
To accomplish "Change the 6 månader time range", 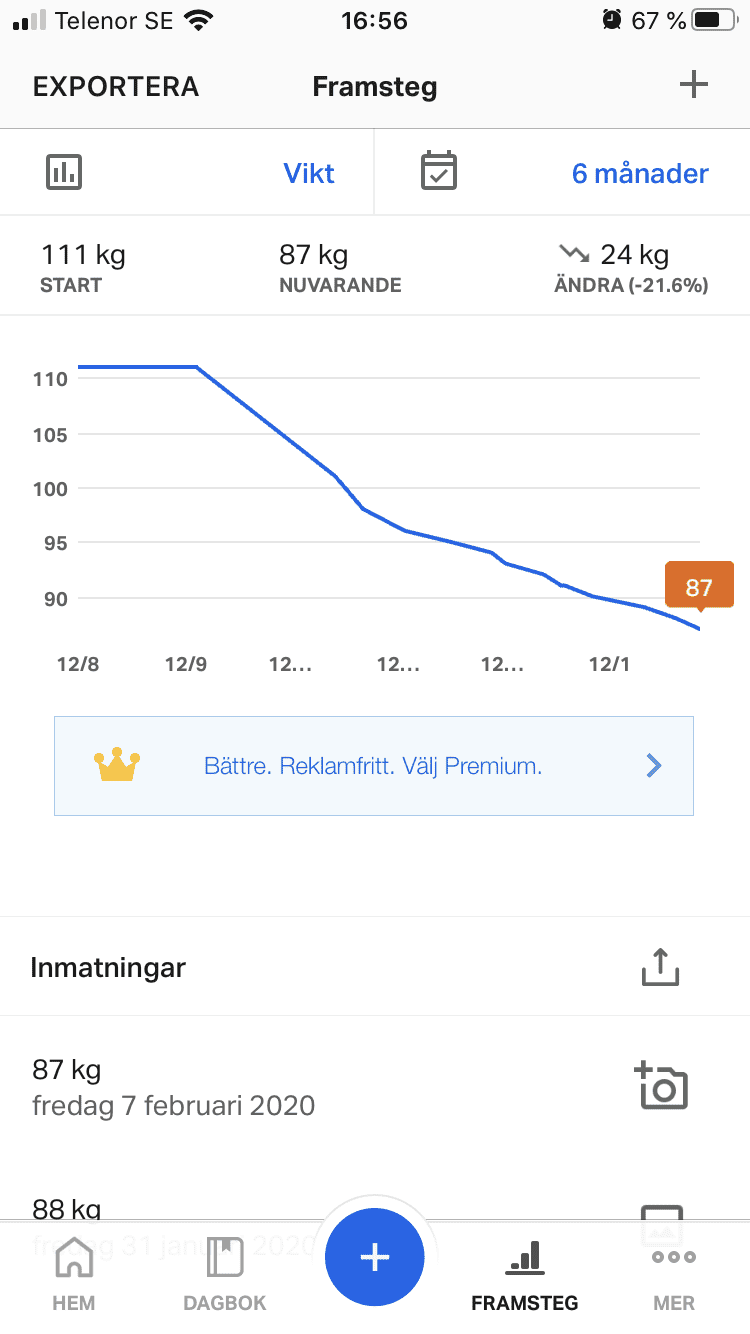I will (x=640, y=173).
